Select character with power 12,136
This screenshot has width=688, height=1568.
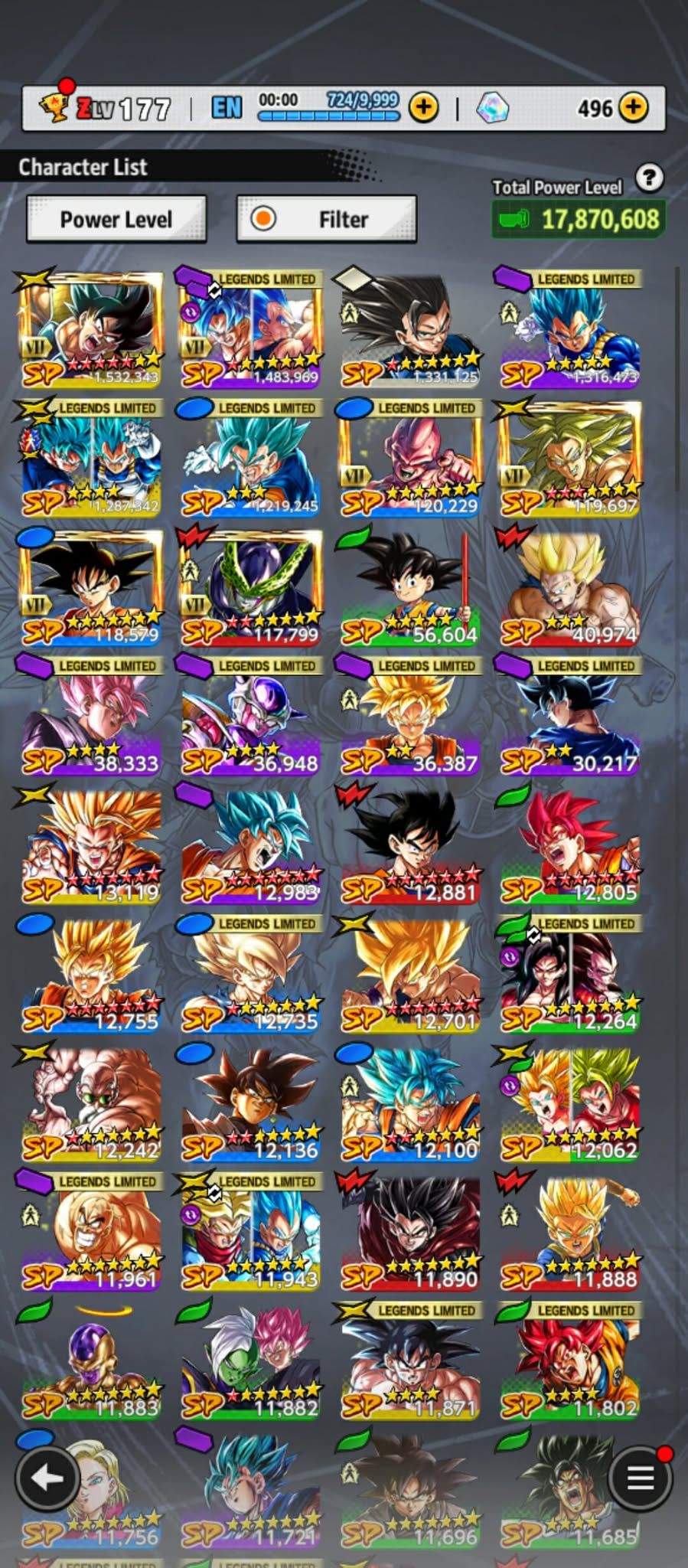click(x=250, y=1104)
